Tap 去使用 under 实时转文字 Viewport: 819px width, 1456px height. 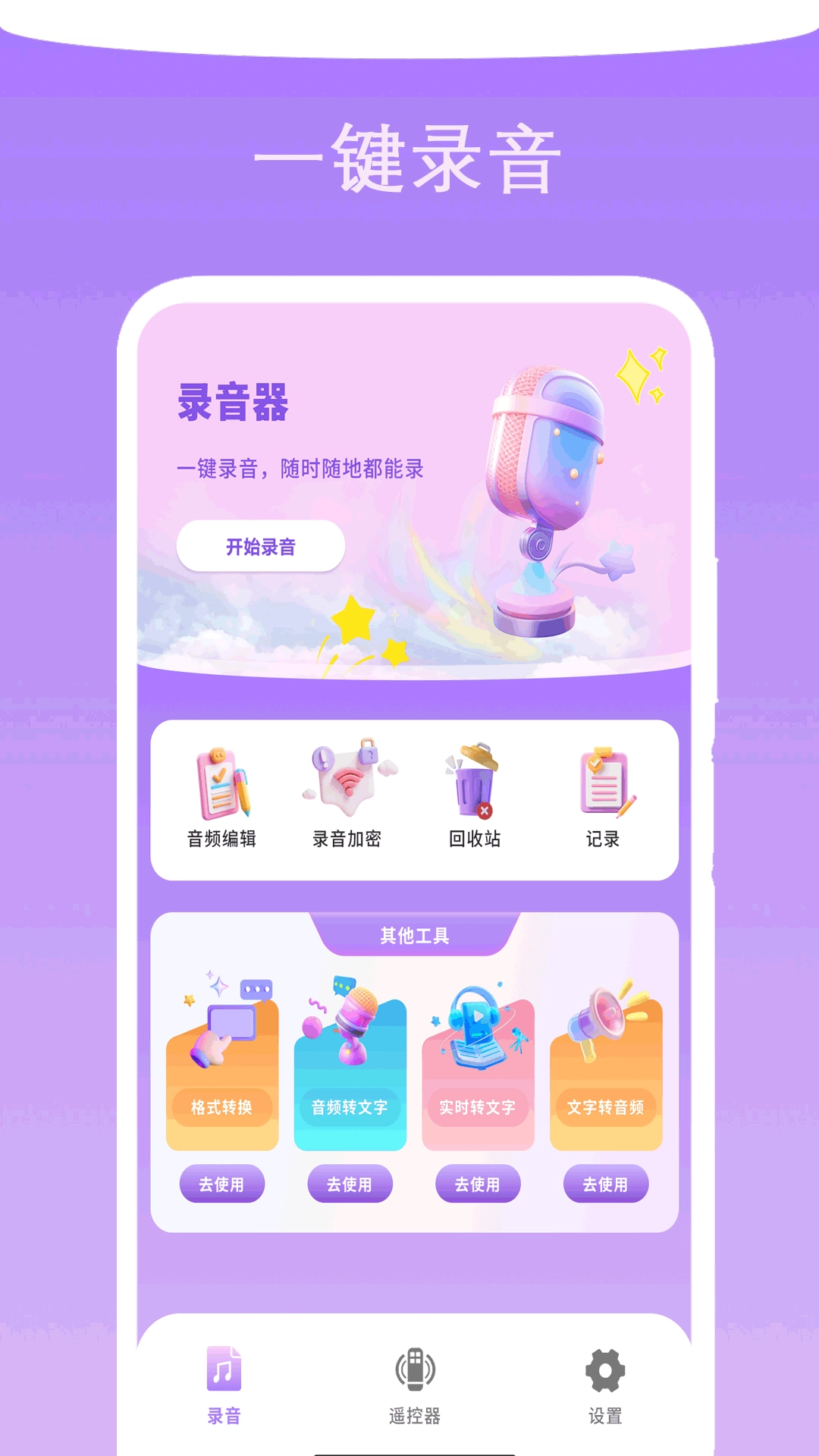click(477, 1184)
